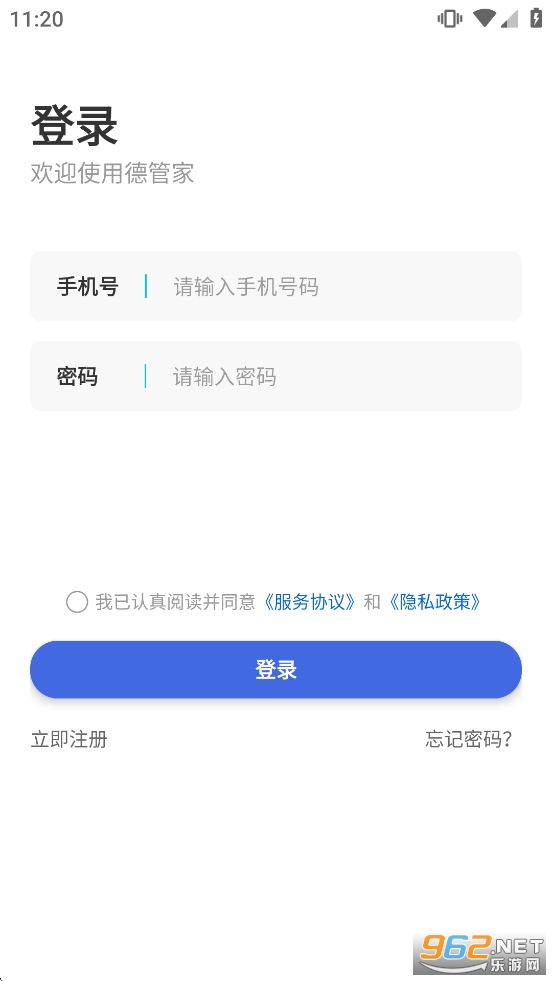Open the 服务协议 link
The image size is (552, 981).
tap(310, 602)
